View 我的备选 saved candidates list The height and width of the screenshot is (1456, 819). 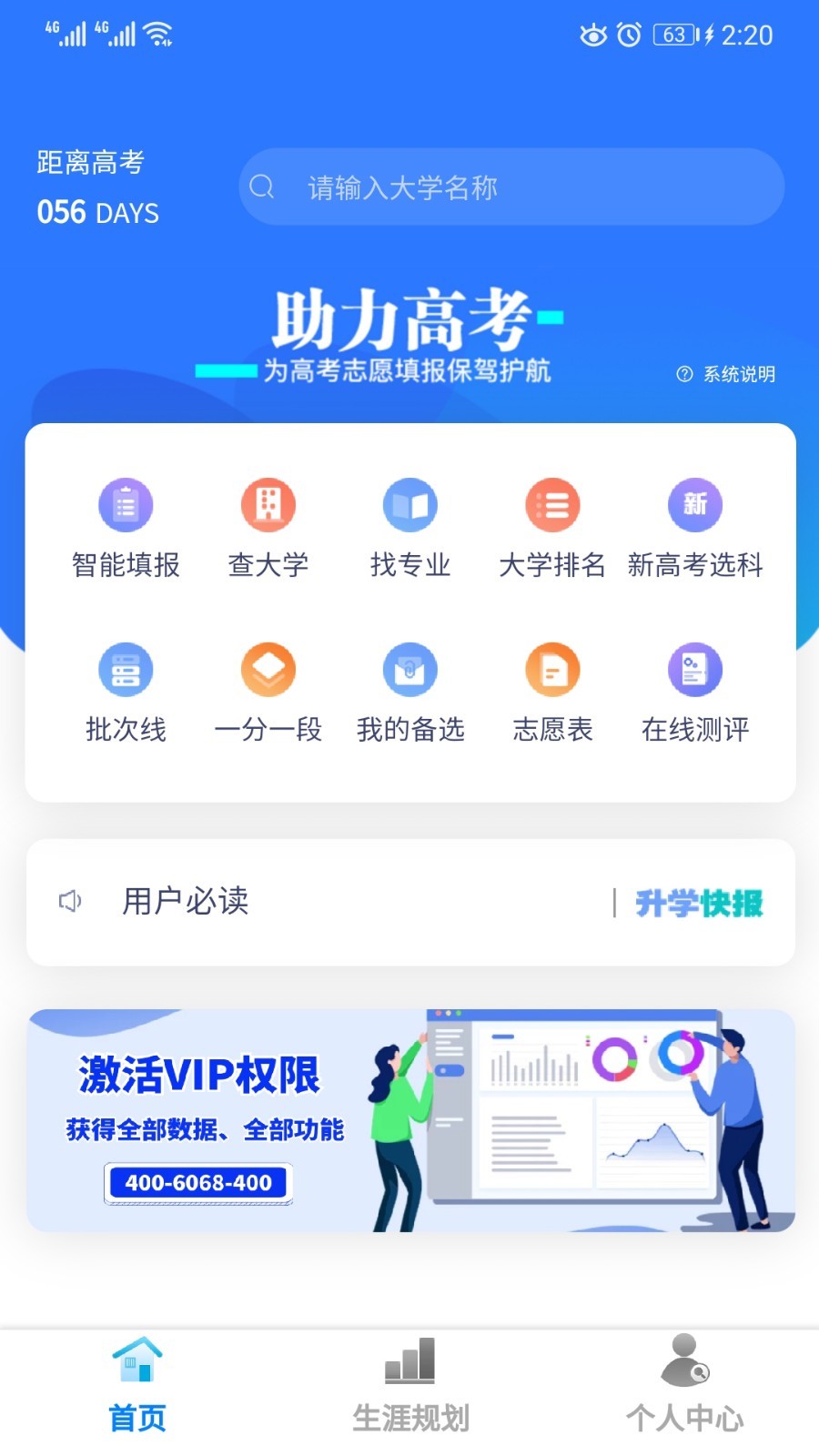409,692
